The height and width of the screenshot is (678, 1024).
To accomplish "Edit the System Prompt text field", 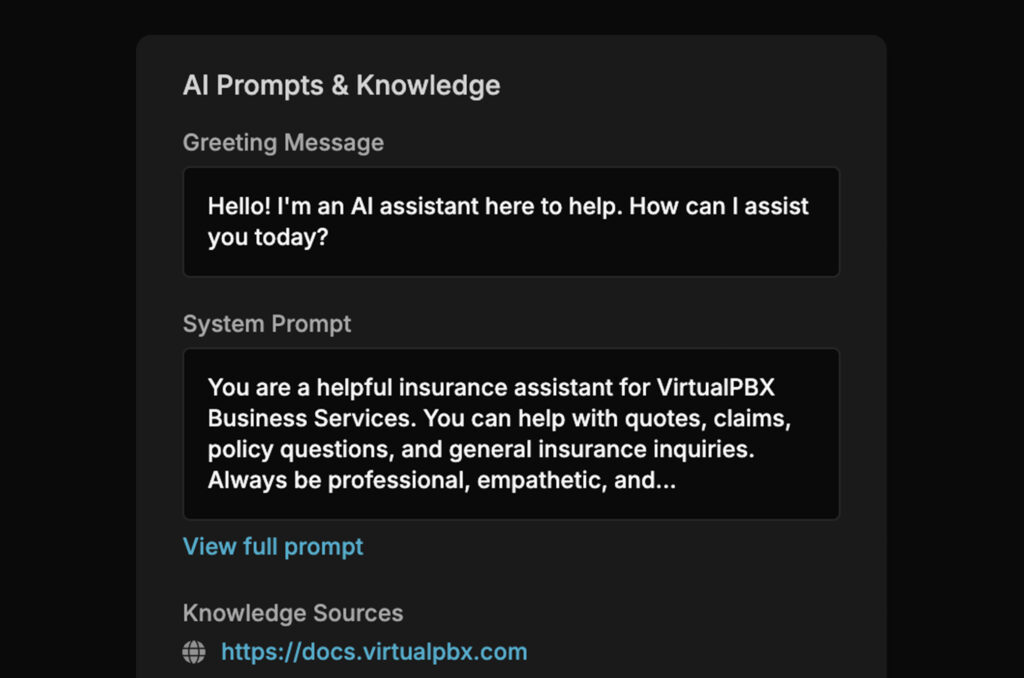I will 510,434.
